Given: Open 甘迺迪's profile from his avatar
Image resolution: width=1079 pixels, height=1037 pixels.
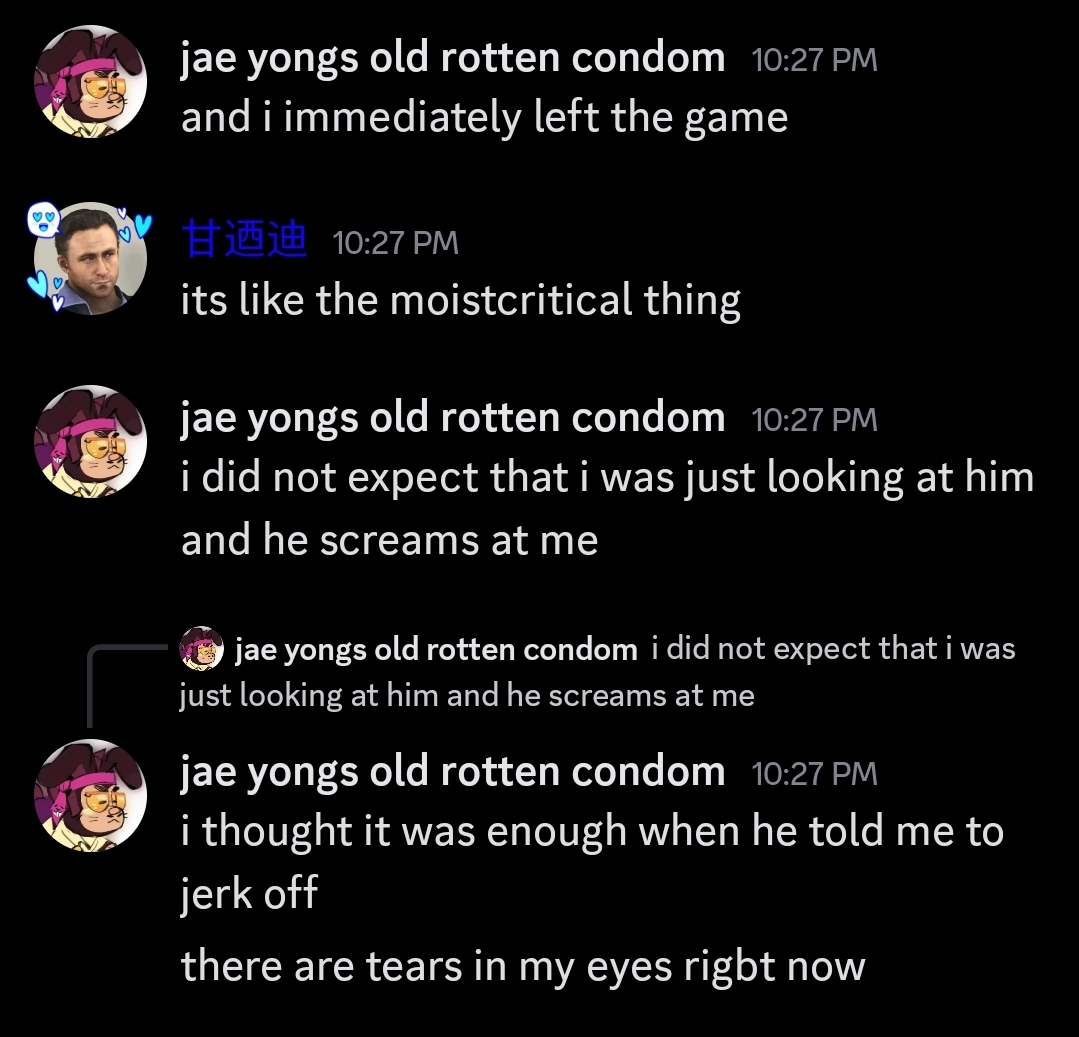Looking at the screenshot, I should 90,258.
